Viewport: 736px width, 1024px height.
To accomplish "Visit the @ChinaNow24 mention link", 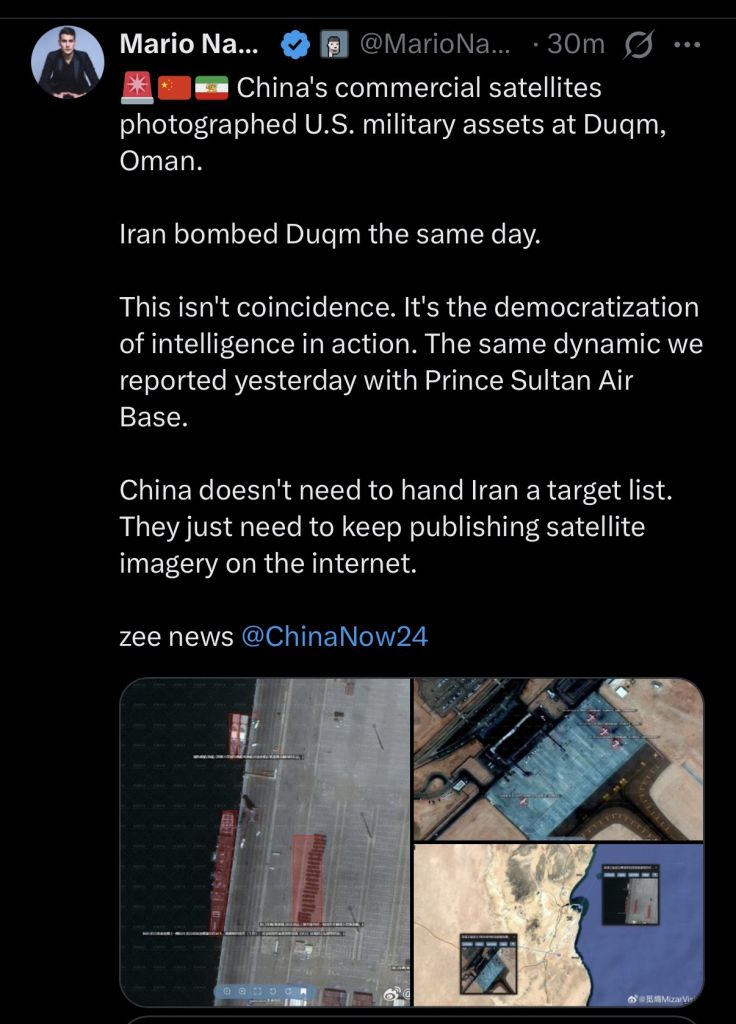I will [x=334, y=636].
